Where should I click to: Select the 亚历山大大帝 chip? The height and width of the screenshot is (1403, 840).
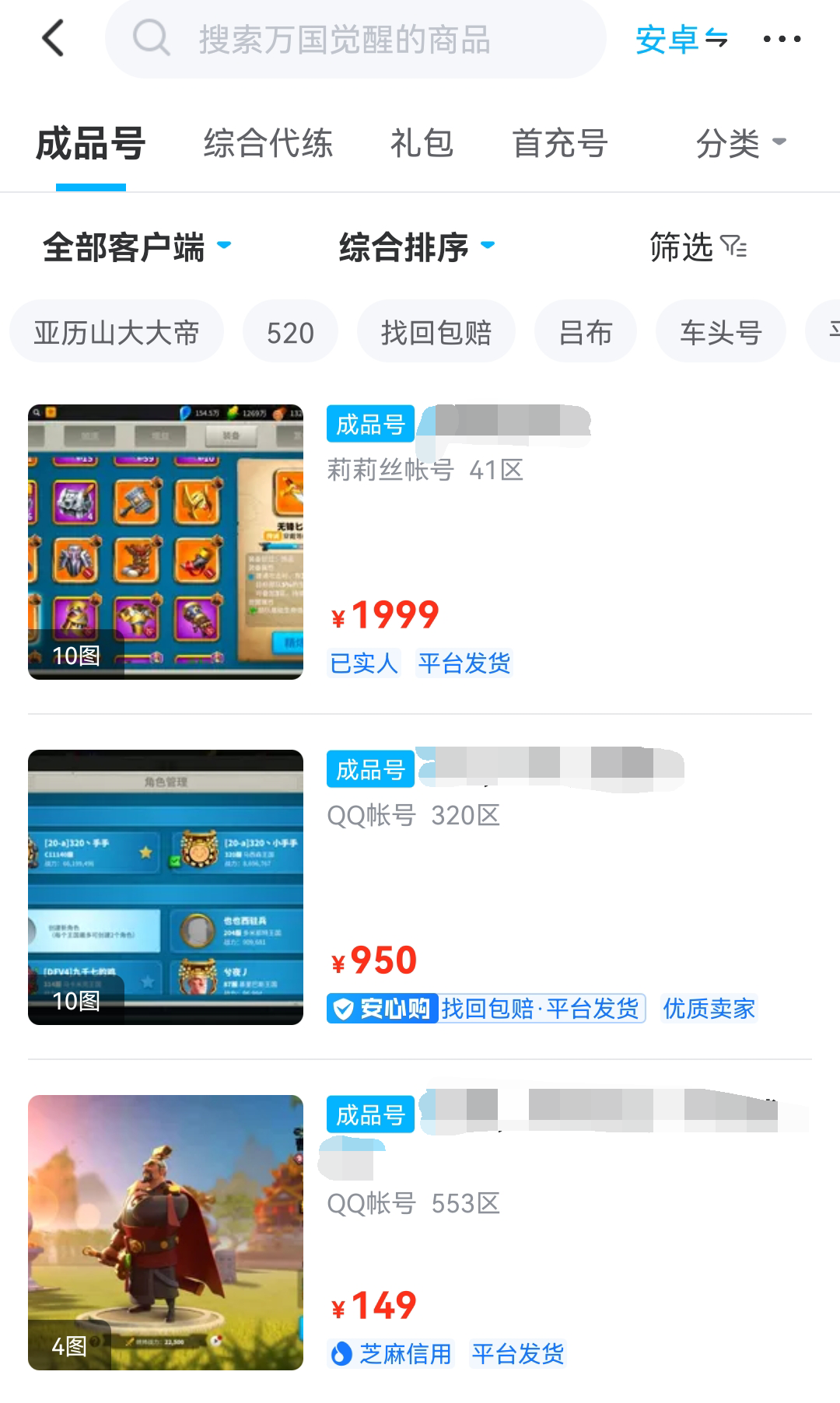pyautogui.click(x=117, y=332)
